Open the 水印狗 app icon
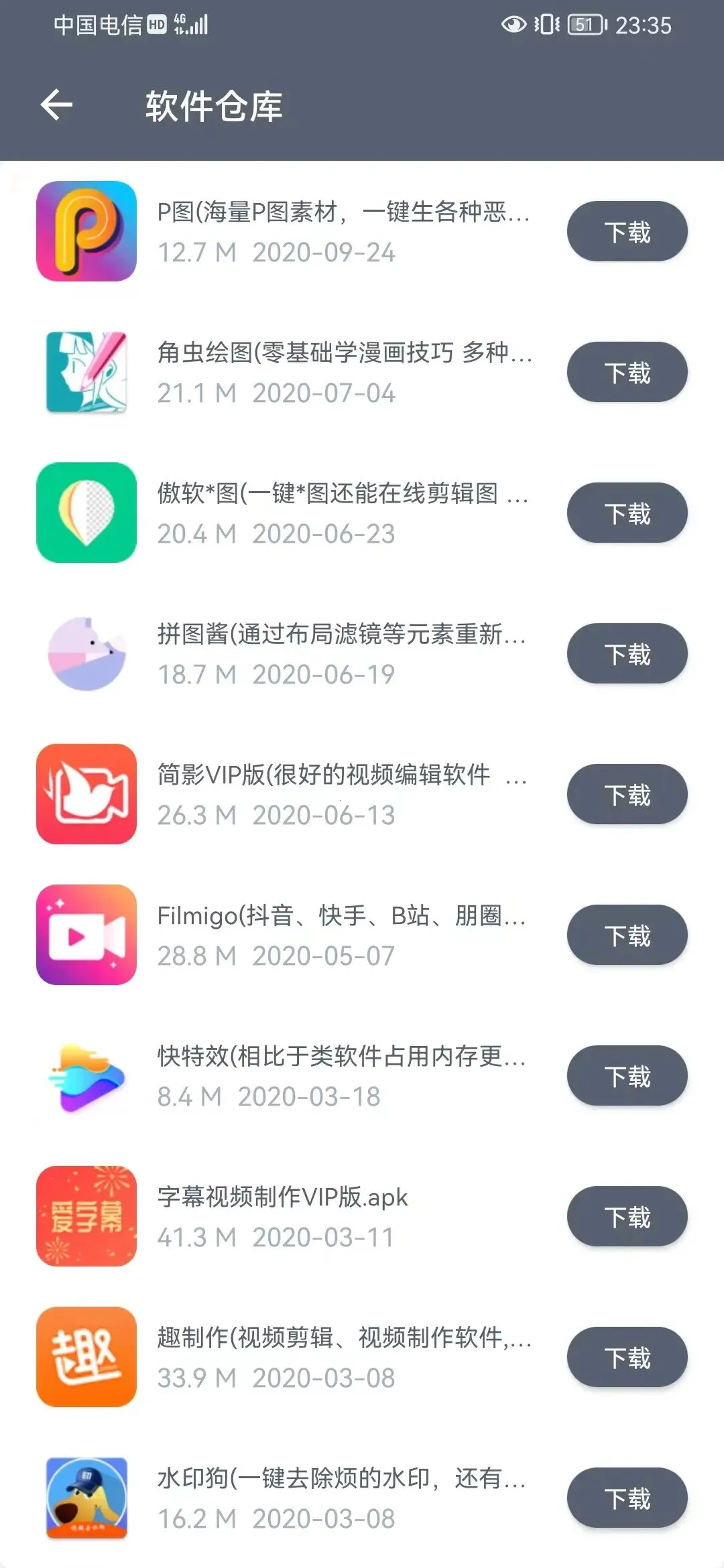 pyautogui.click(x=86, y=1498)
